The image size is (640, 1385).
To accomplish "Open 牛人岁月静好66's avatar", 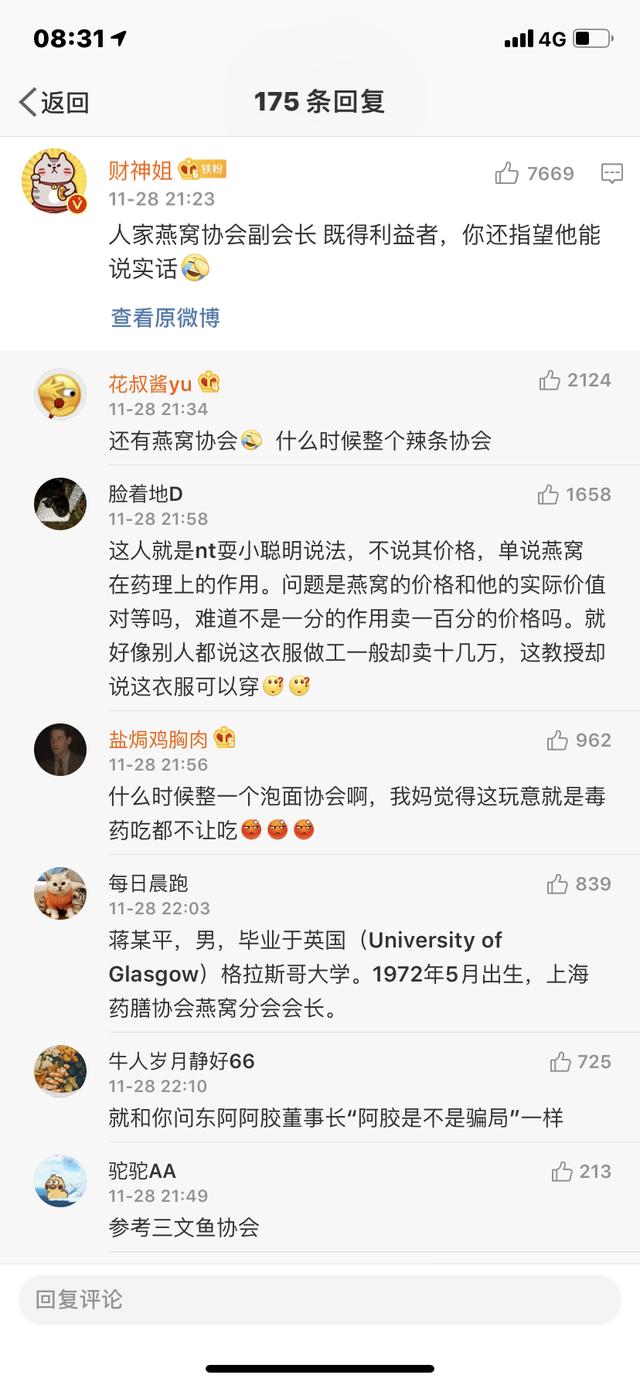I will point(60,1070).
